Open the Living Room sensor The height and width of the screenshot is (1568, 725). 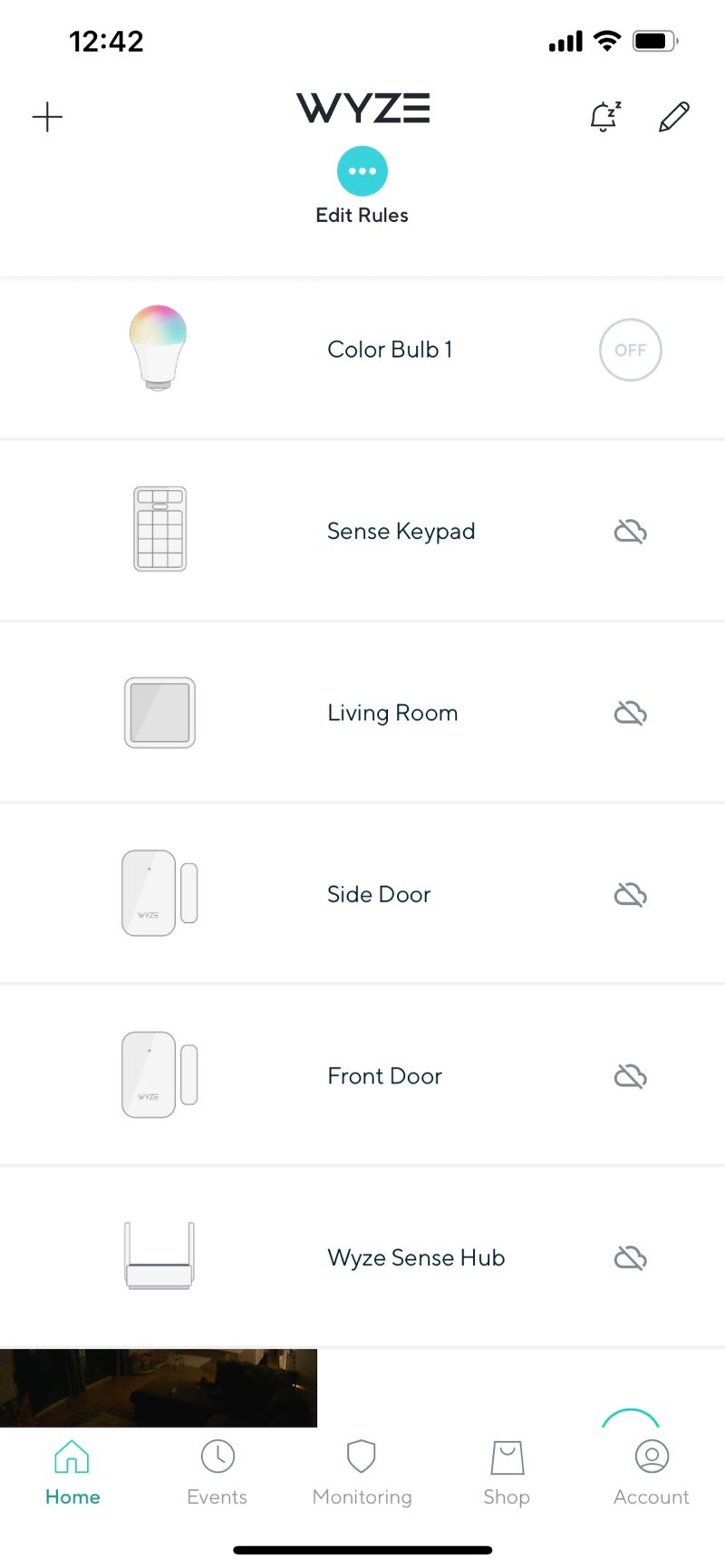(x=362, y=713)
